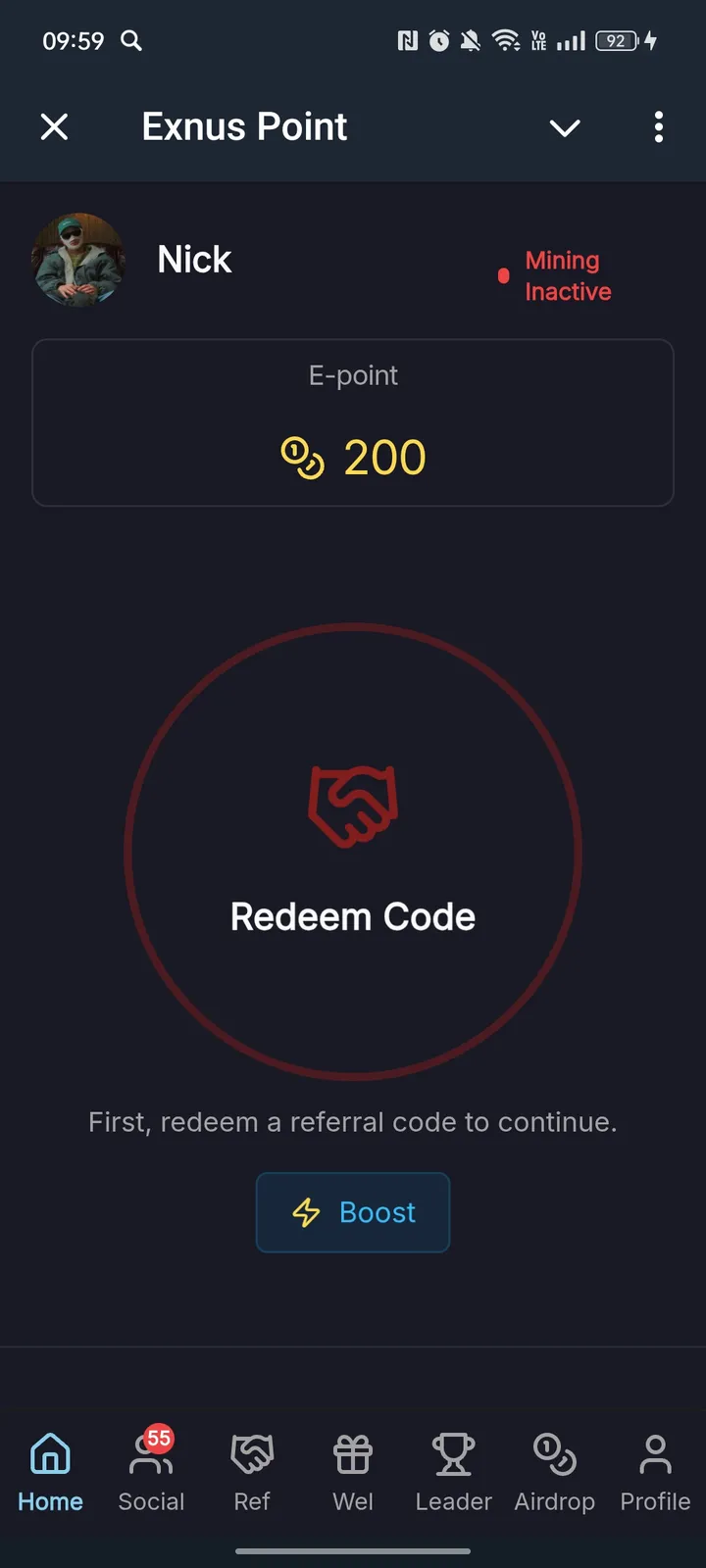
Task: Open Nick's profile avatar
Action: point(78,260)
